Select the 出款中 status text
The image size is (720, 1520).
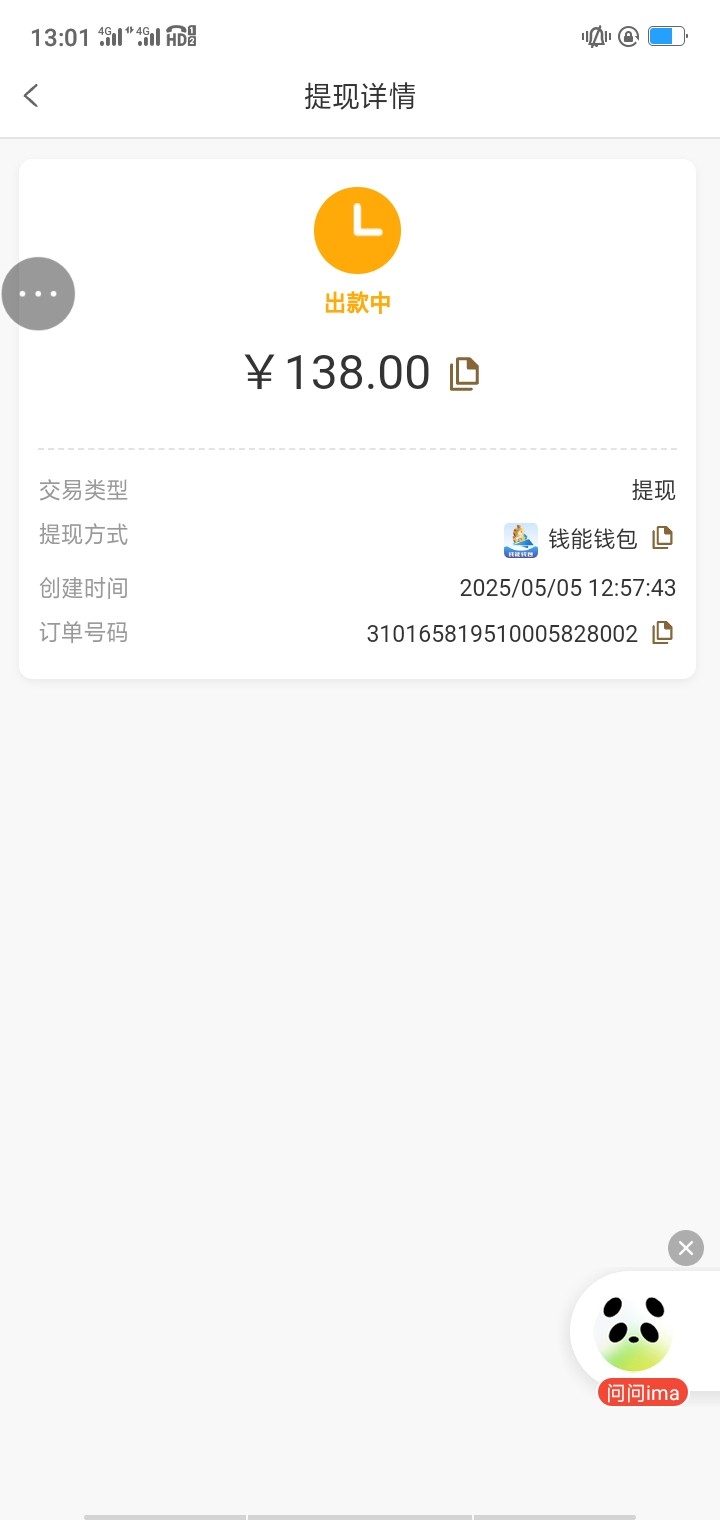pos(357,303)
